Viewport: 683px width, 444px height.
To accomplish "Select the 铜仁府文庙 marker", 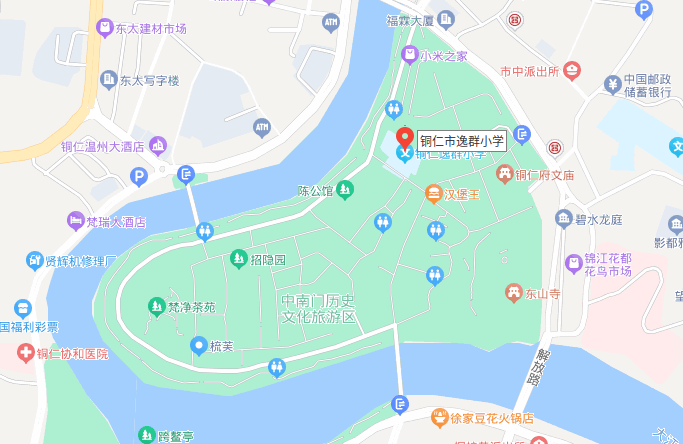I will click(x=506, y=174).
